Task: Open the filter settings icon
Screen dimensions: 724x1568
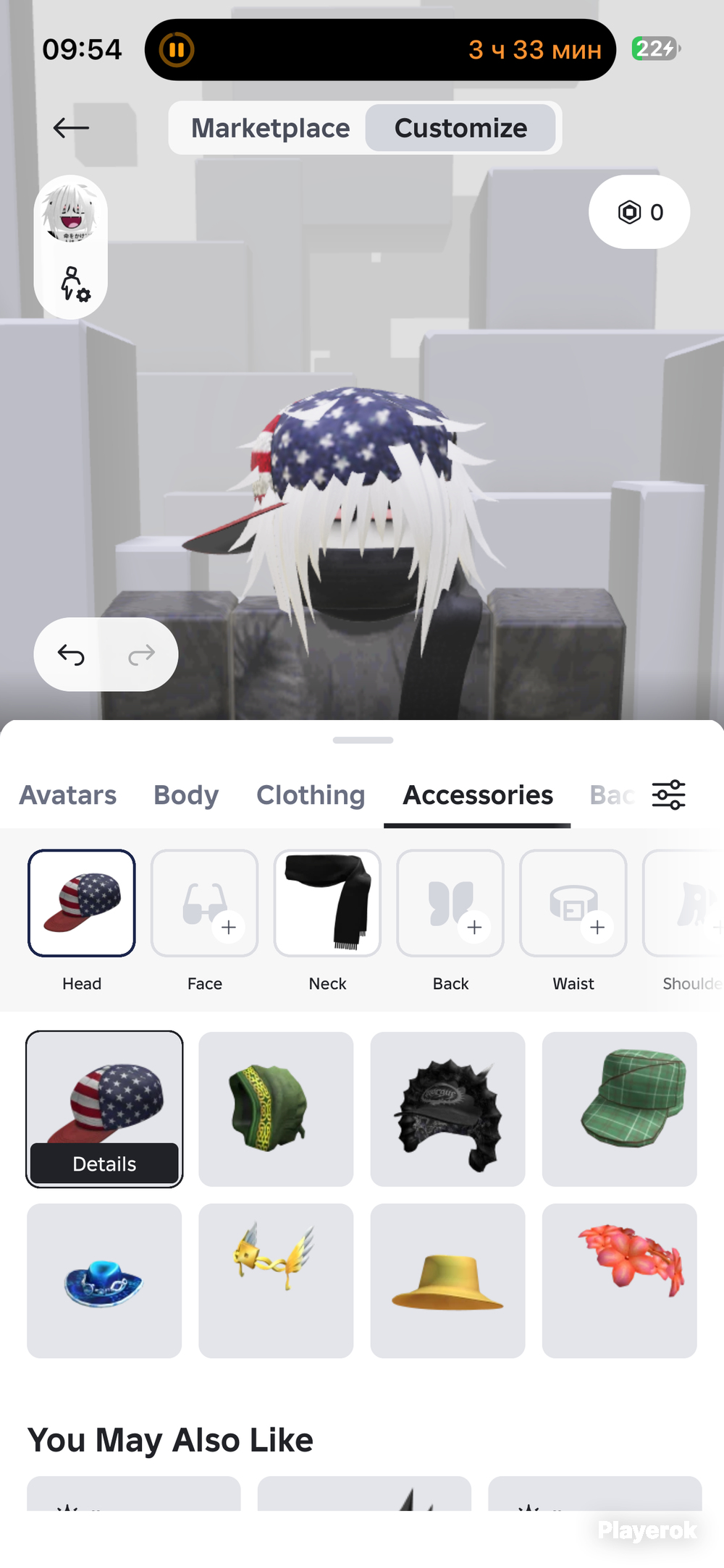Action: (x=669, y=794)
